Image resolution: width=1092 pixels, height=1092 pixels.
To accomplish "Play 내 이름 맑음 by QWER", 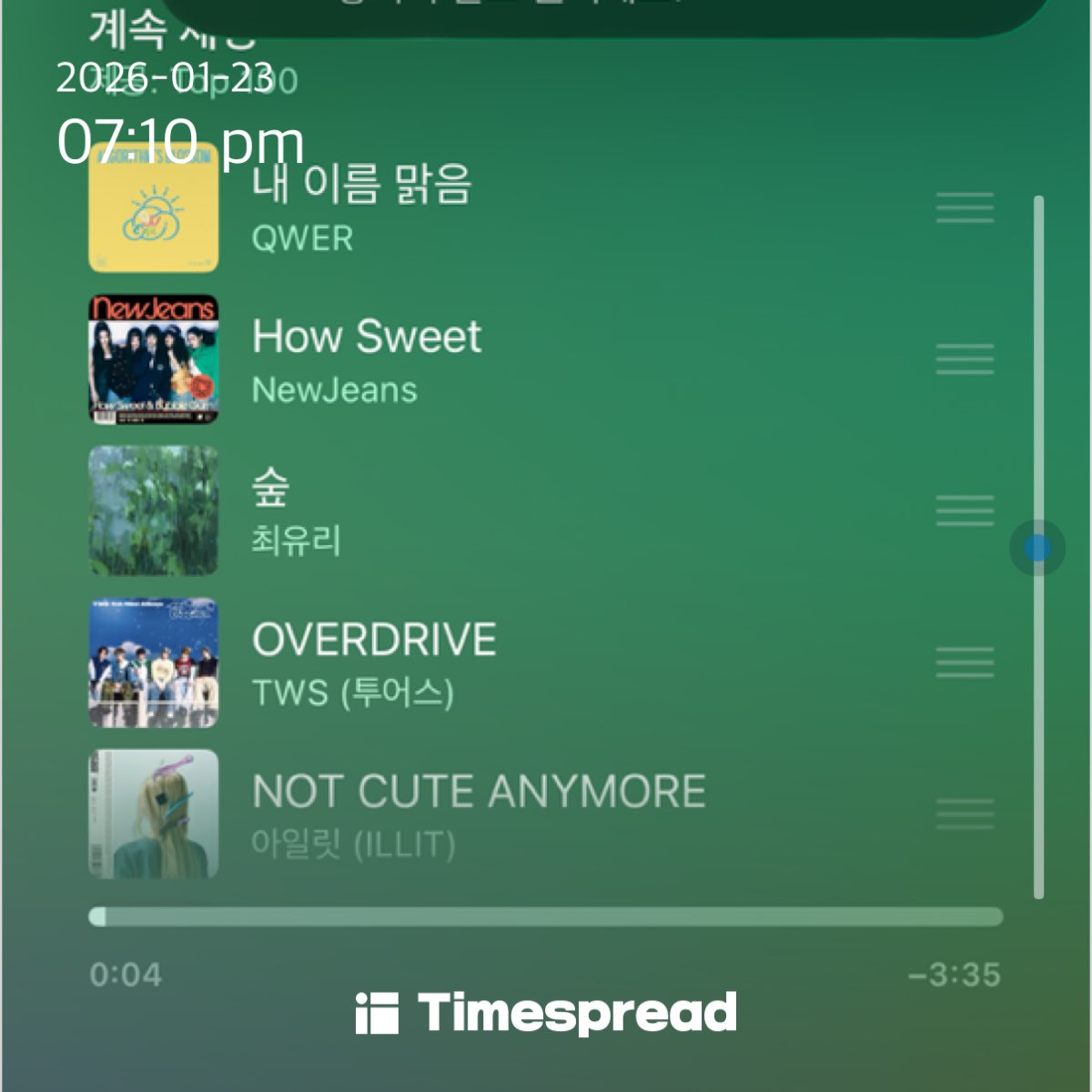I will click(x=360, y=207).
